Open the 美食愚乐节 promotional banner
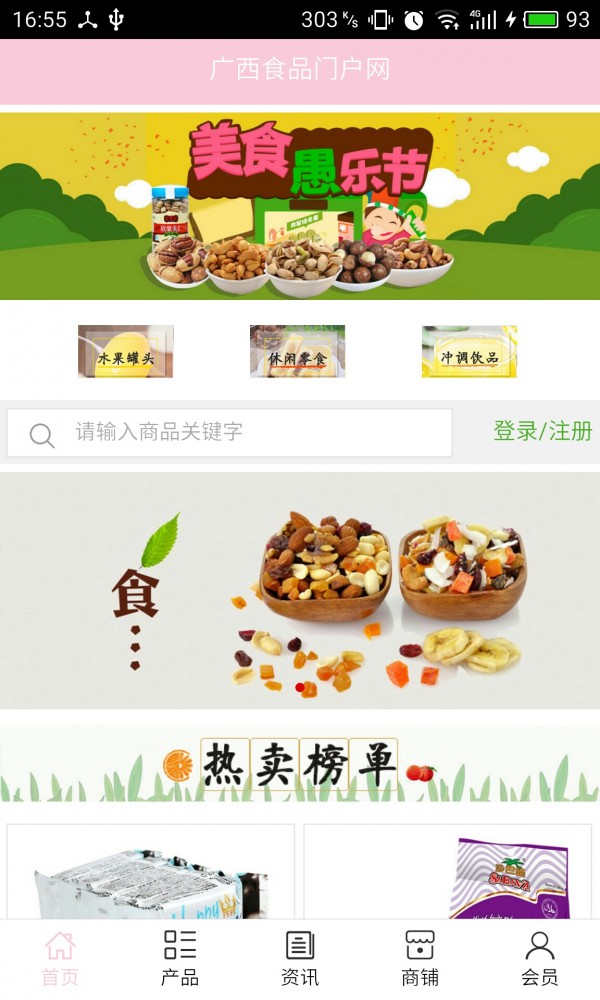 tap(300, 205)
